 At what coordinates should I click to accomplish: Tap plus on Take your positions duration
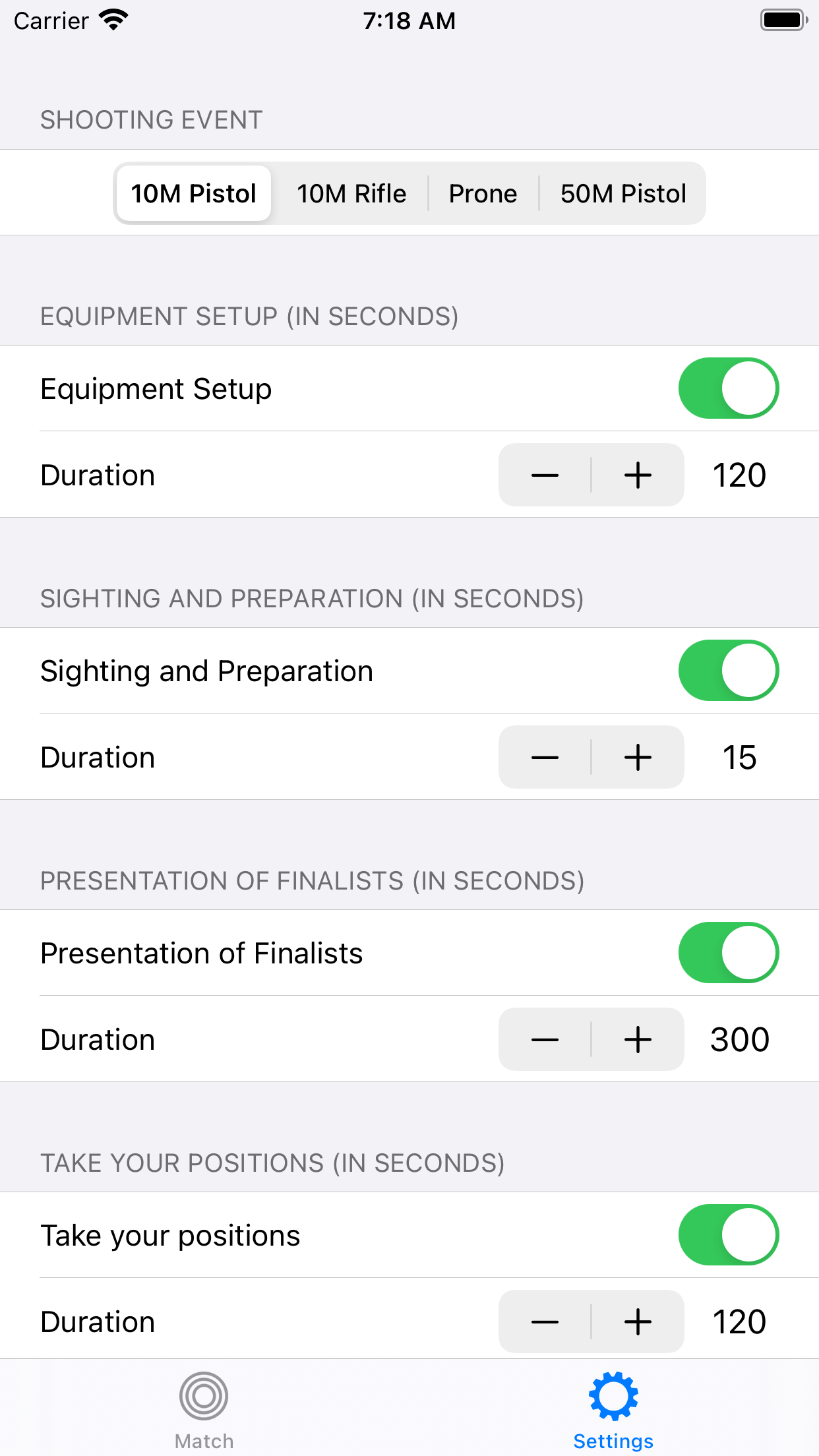pyautogui.click(x=638, y=1321)
